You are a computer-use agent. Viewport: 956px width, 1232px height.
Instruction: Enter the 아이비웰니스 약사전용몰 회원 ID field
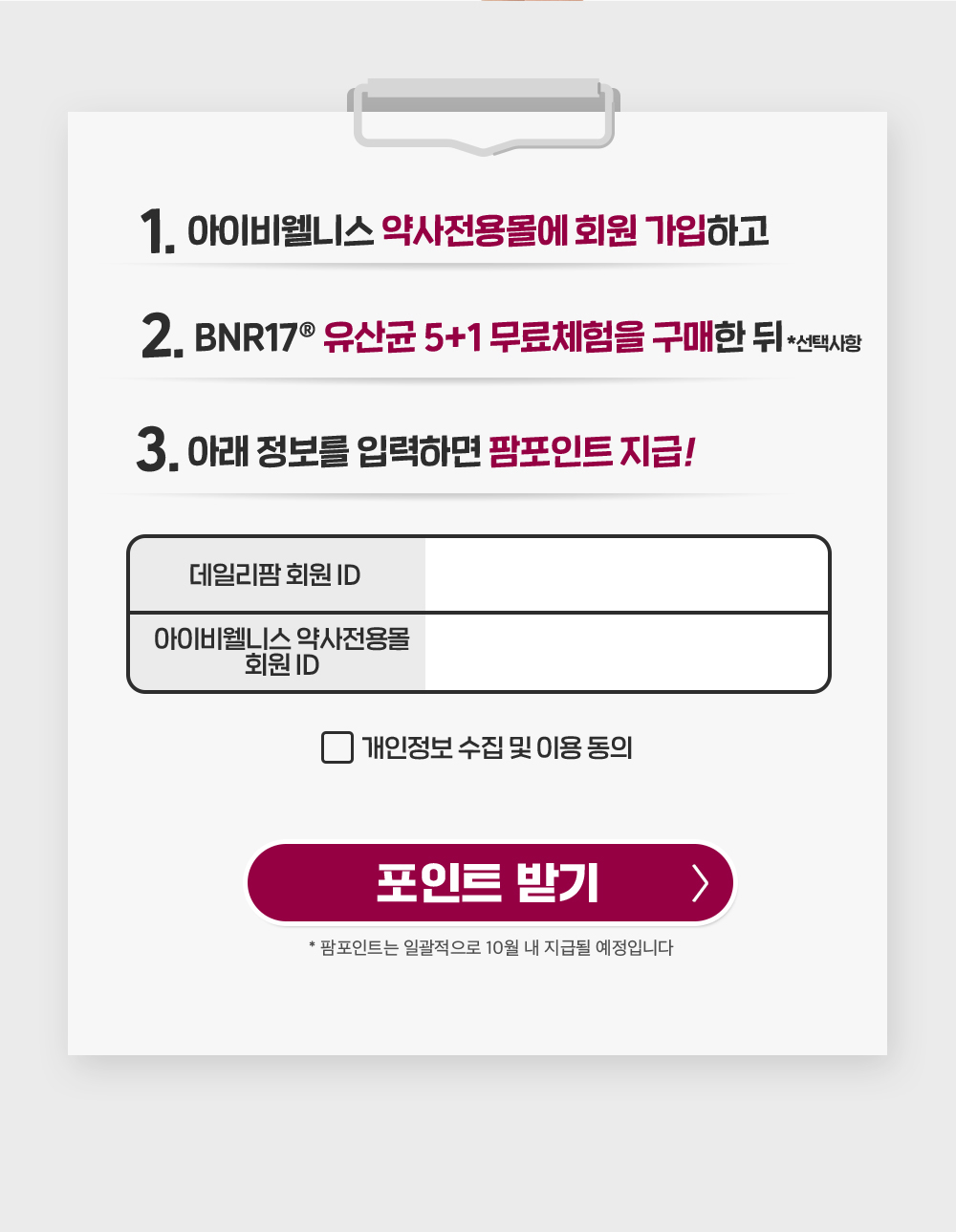pos(626,652)
